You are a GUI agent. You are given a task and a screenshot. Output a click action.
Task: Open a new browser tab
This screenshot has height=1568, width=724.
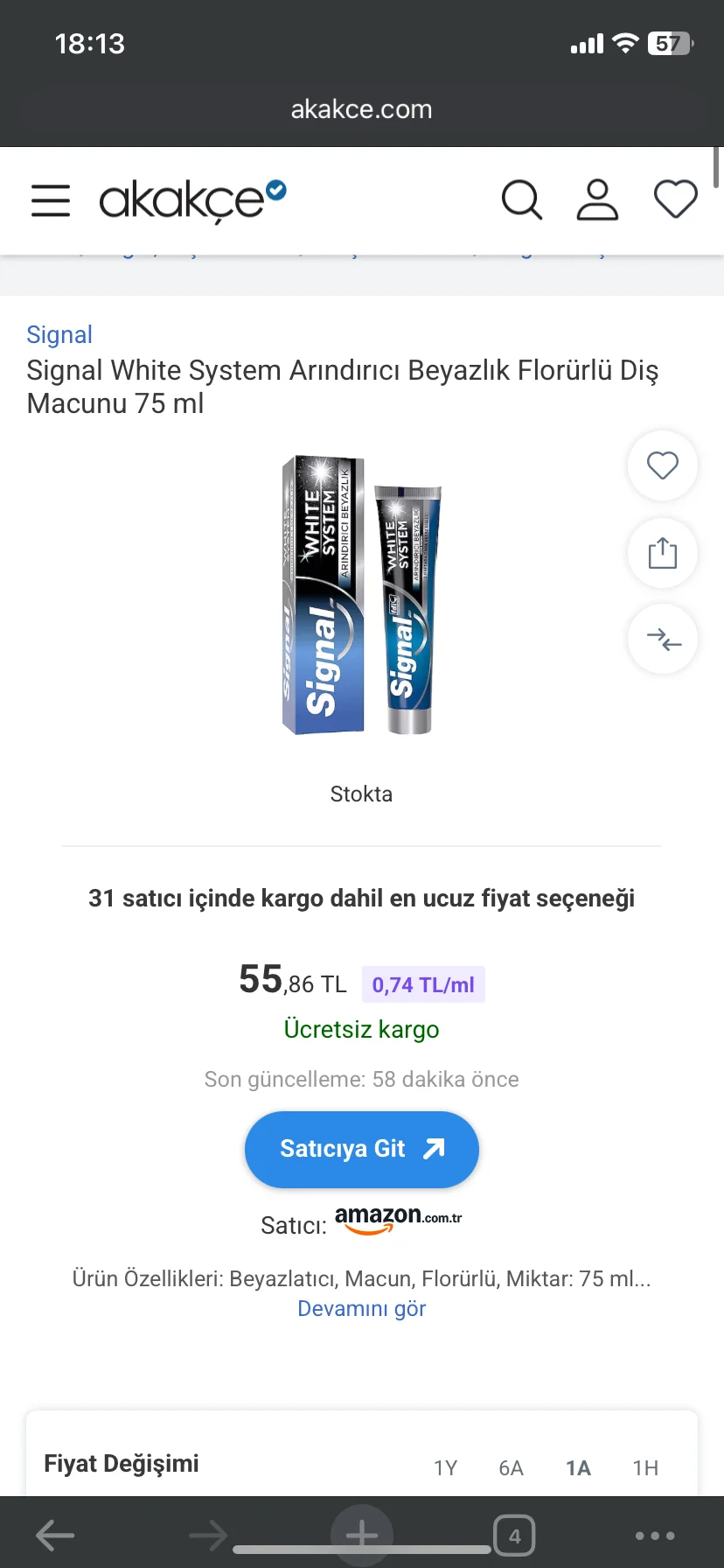tap(361, 1535)
